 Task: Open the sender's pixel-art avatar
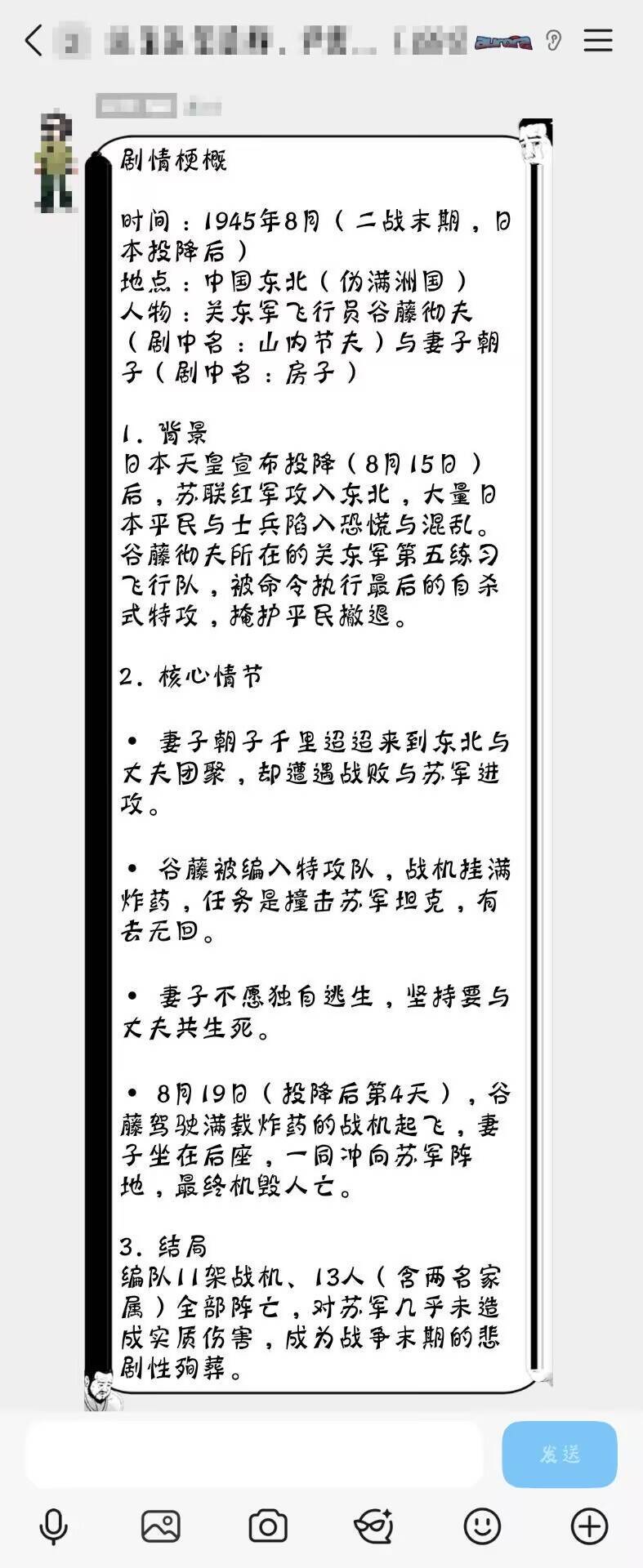(x=56, y=163)
